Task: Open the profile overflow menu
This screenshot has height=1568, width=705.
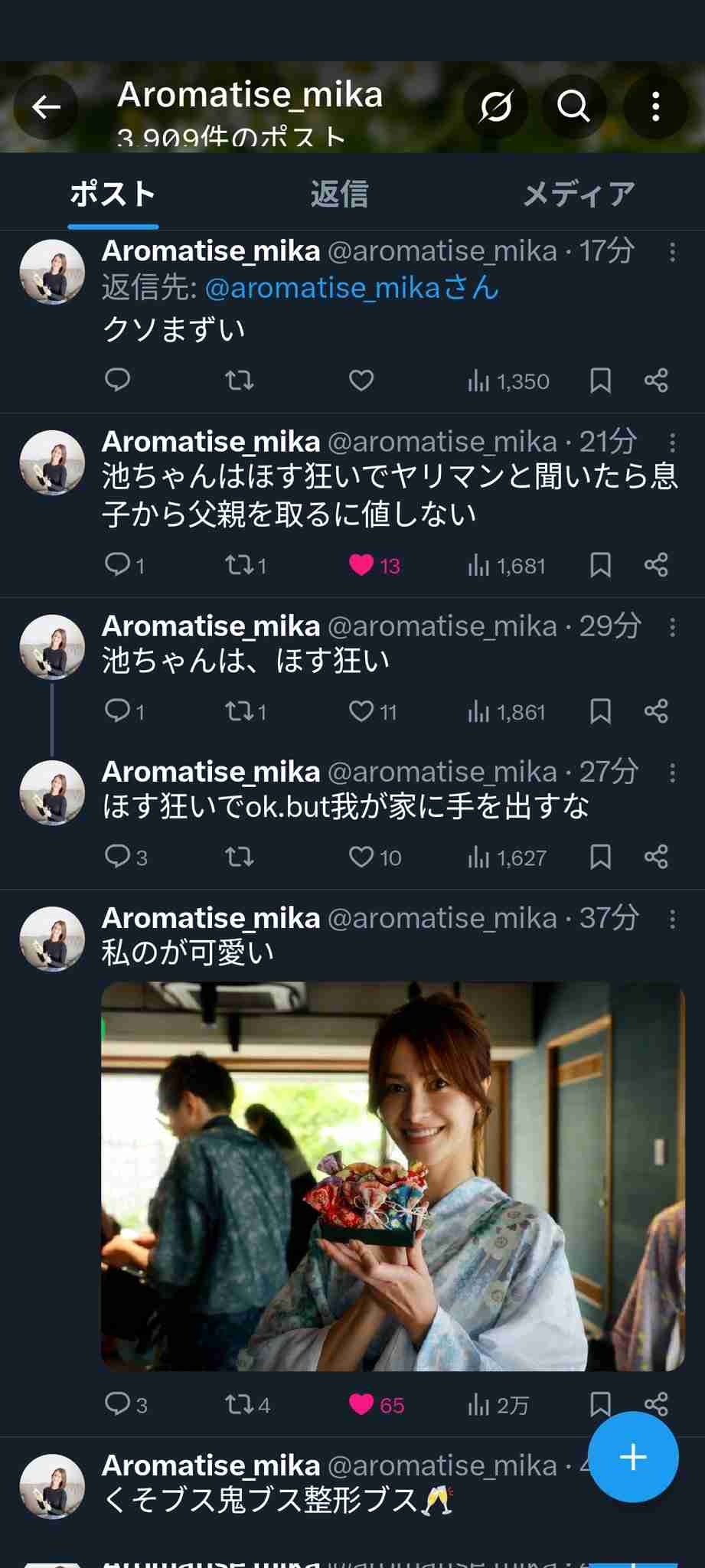Action: pyautogui.click(x=655, y=106)
